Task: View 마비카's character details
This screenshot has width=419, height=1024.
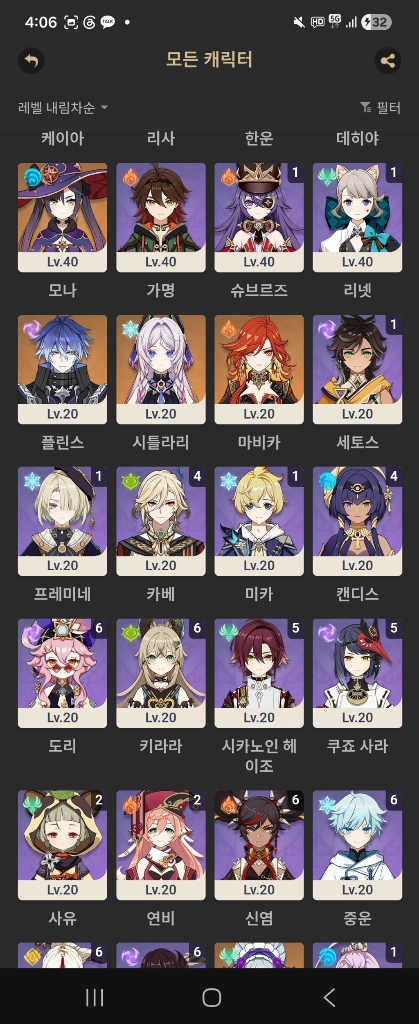Action: [x=259, y=370]
